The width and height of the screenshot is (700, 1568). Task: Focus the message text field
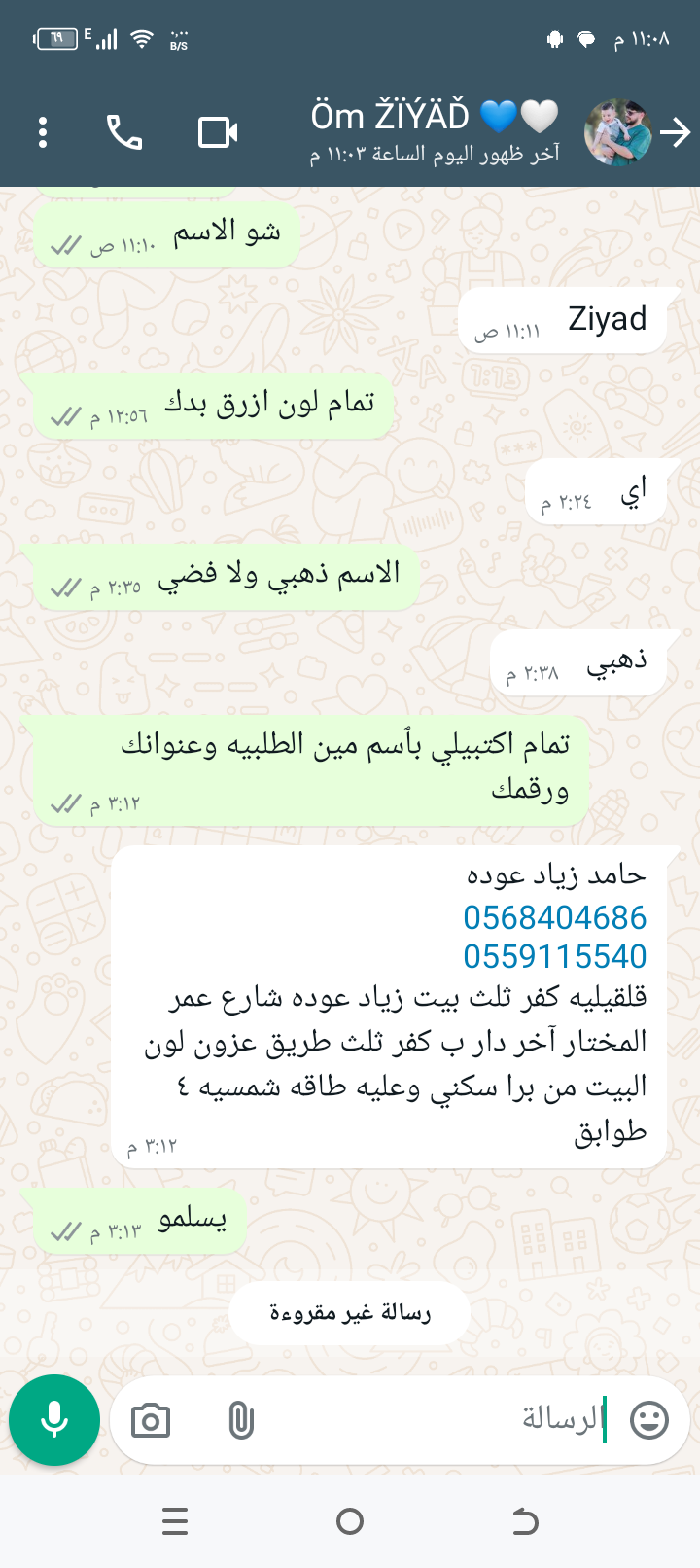437,1420
